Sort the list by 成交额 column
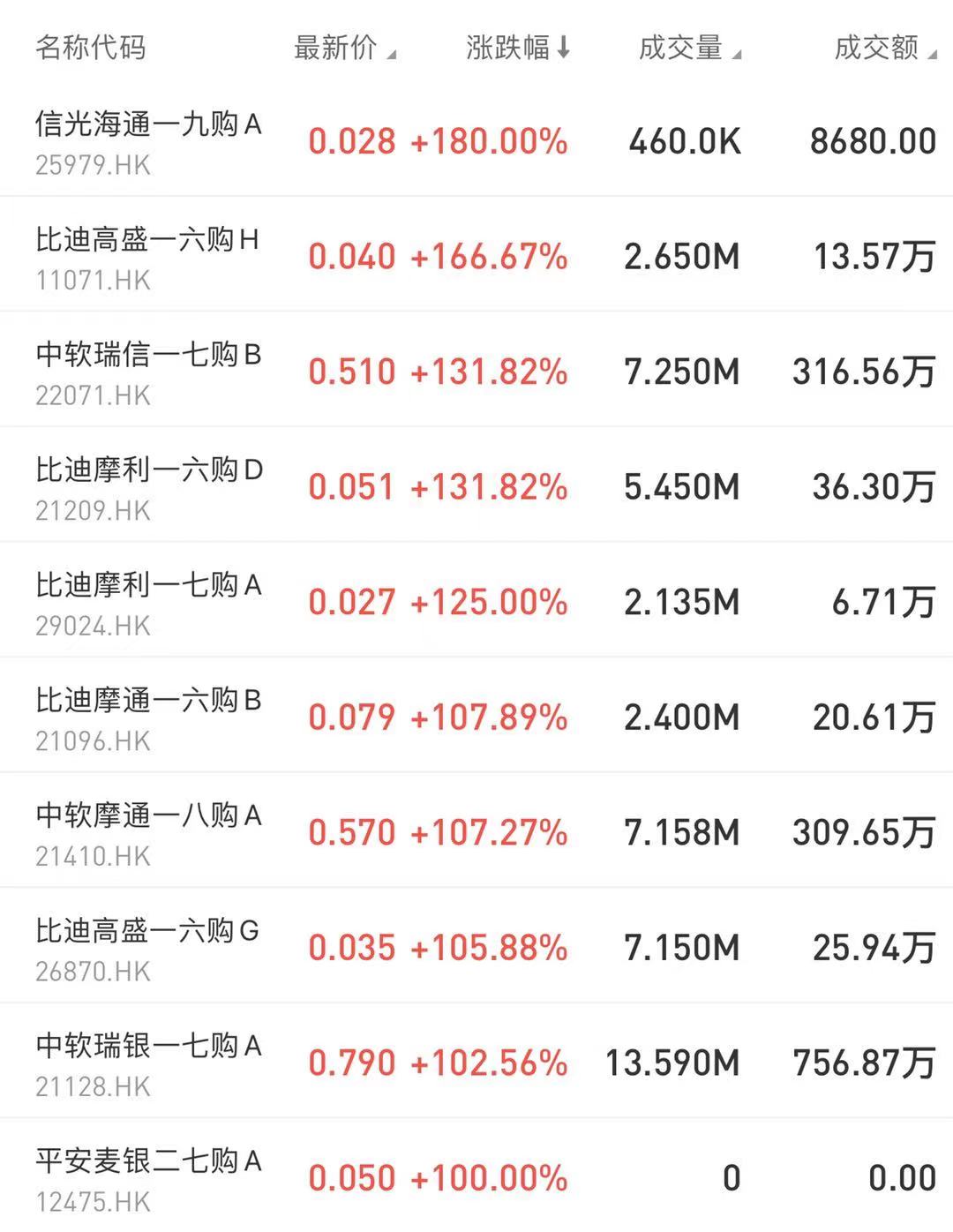Image resolution: width=953 pixels, height=1232 pixels. (884, 48)
